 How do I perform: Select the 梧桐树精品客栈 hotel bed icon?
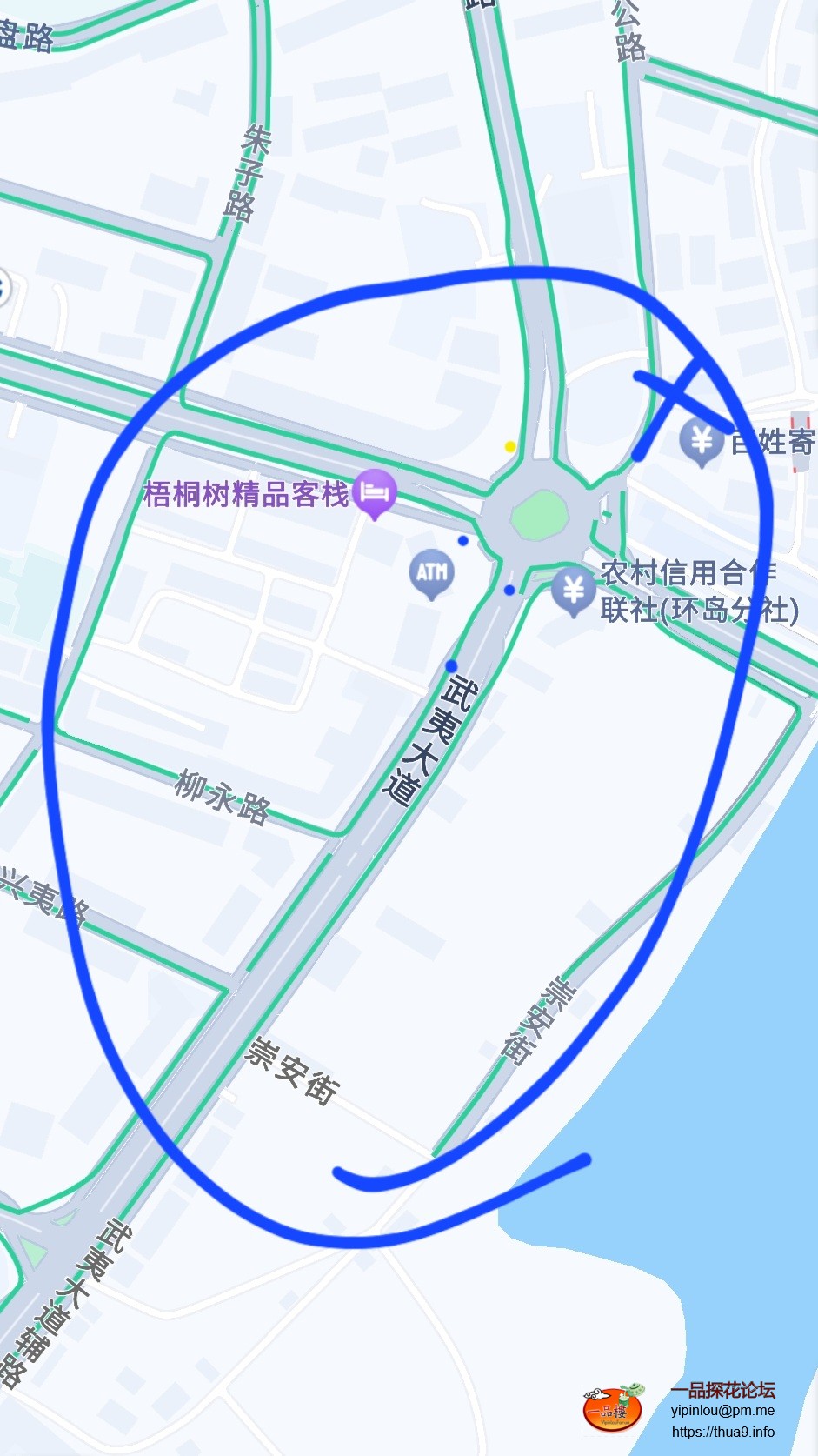375,491
